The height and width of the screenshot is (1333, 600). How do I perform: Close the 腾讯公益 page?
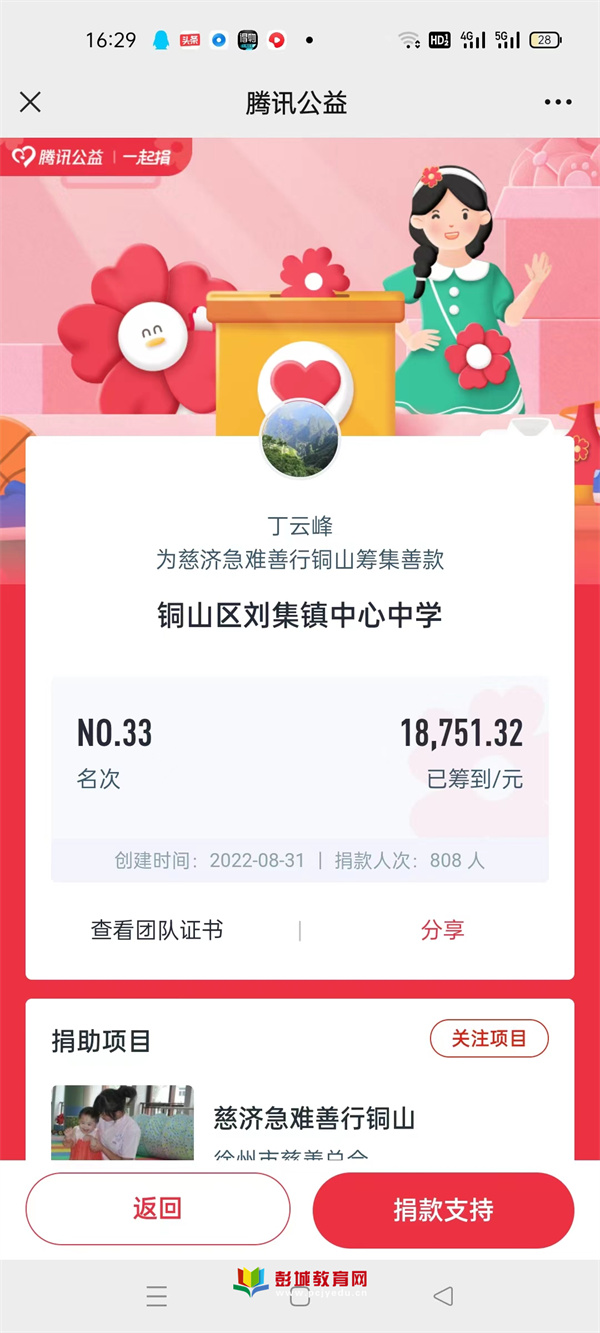[x=31, y=102]
